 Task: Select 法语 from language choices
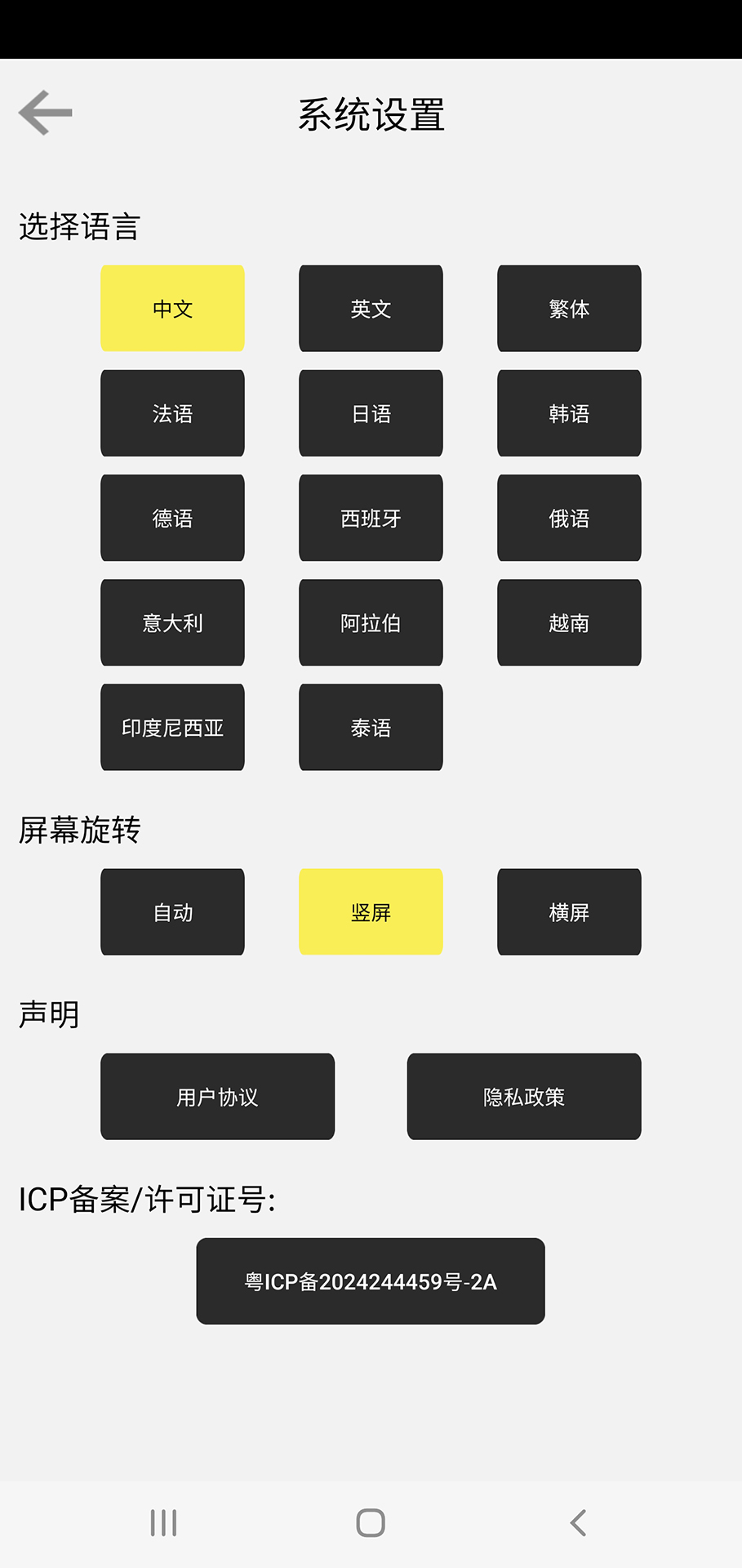tap(172, 413)
